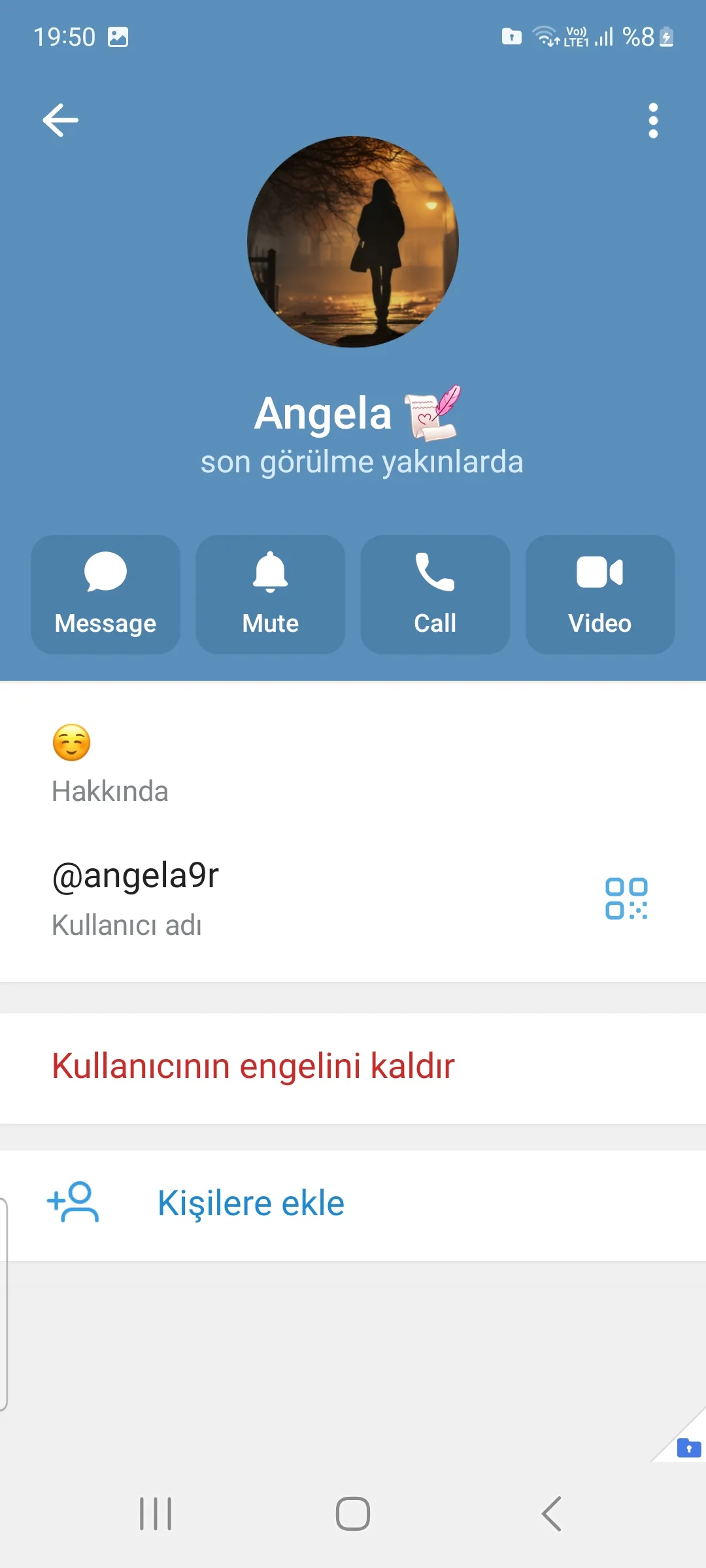Image resolution: width=706 pixels, height=1568 pixels.
Task: Tap the battery charging indicator
Action: click(665, 37)
